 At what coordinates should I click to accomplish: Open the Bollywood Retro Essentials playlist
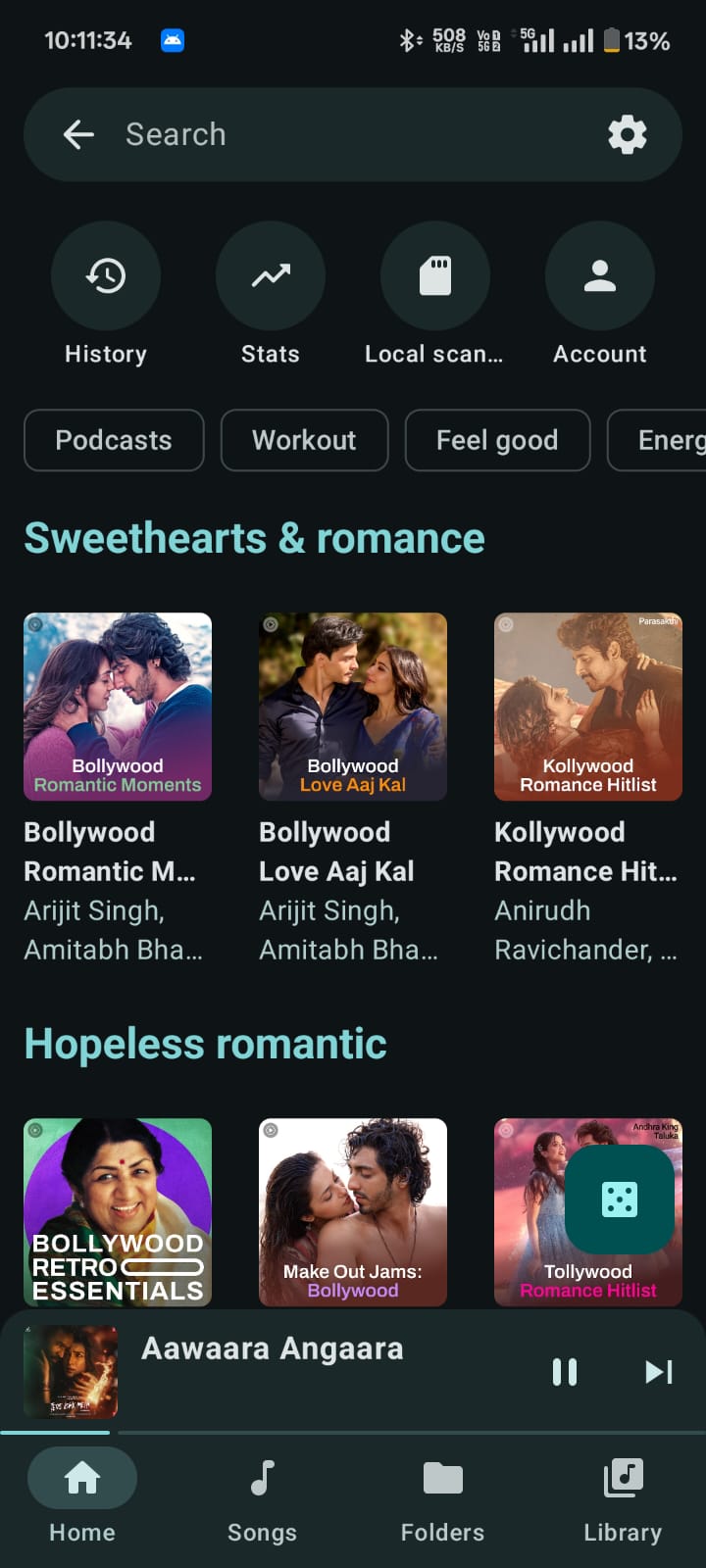(118, 1211)
